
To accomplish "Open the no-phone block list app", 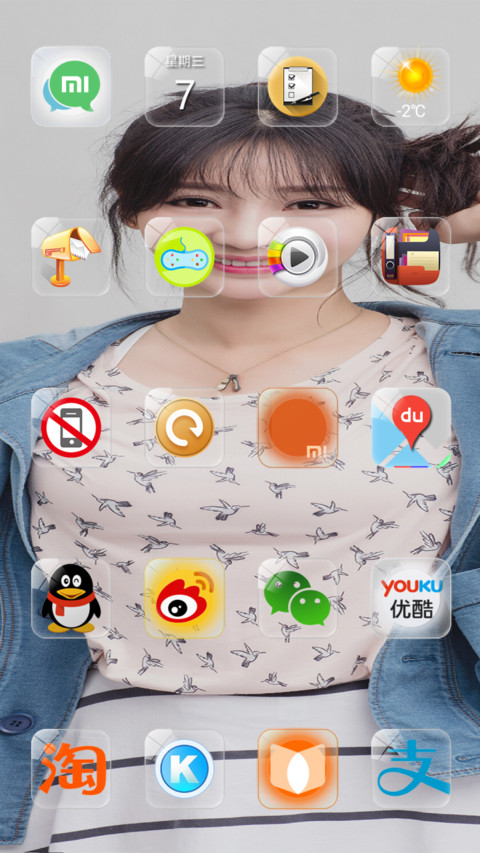I will 71,428.
